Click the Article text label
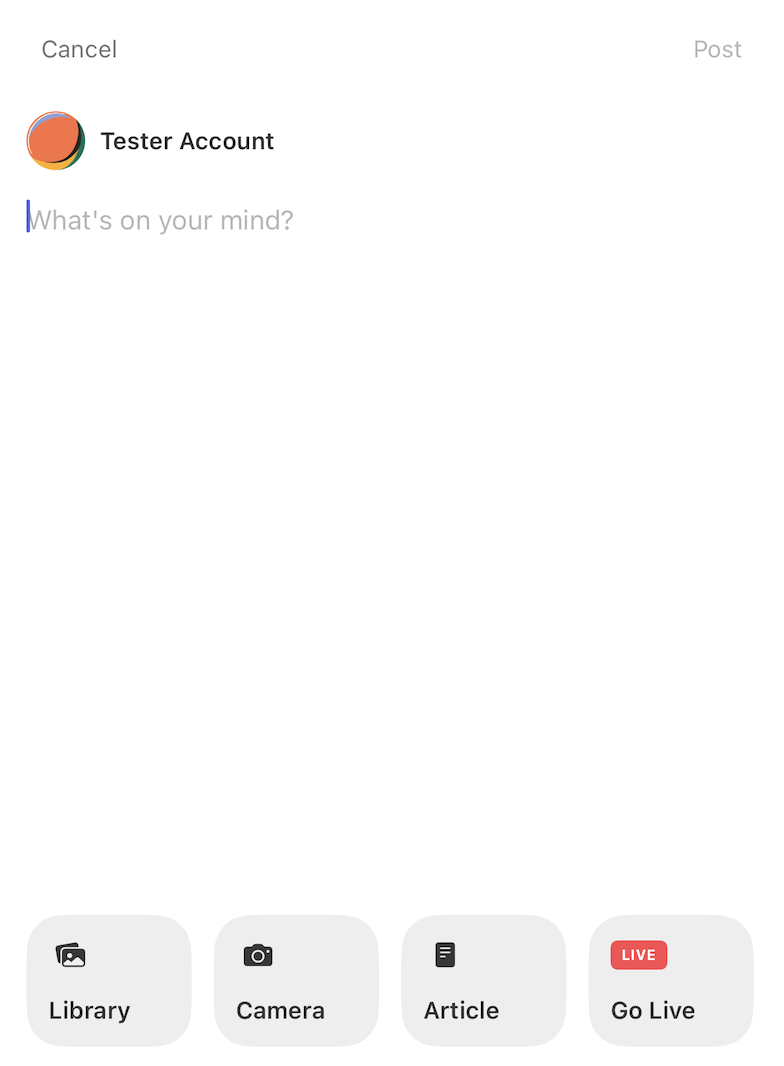The width and height of the screenshot is (784, 1066). point(460,1010)
